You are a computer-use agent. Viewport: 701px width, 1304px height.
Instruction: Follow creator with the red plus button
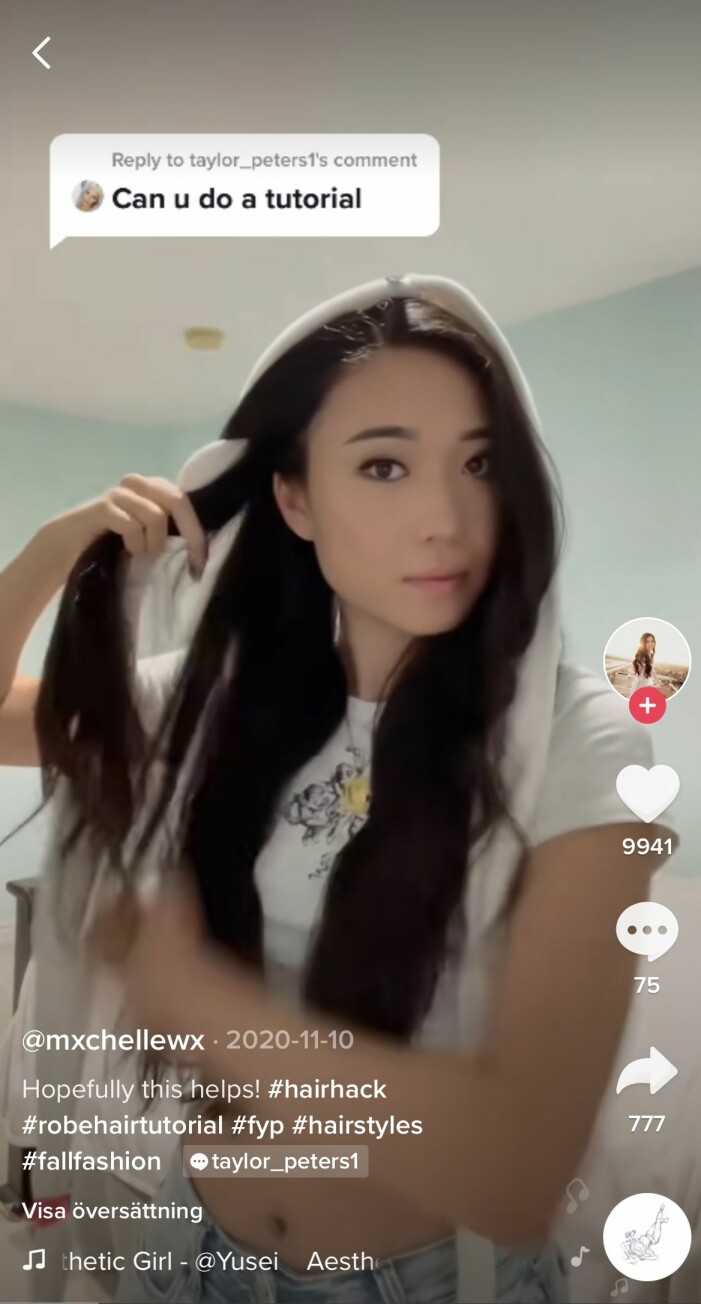[647, 706]
